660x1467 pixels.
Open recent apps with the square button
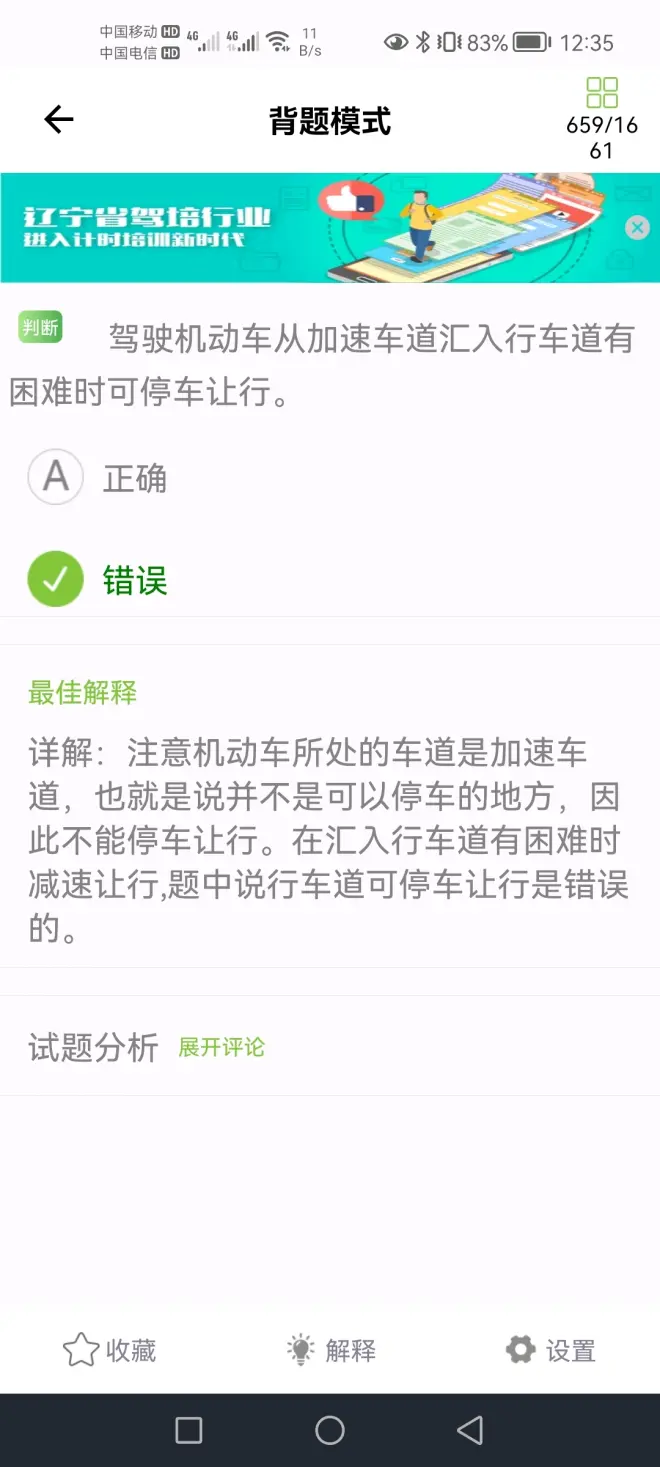(x=189, y=1430)
